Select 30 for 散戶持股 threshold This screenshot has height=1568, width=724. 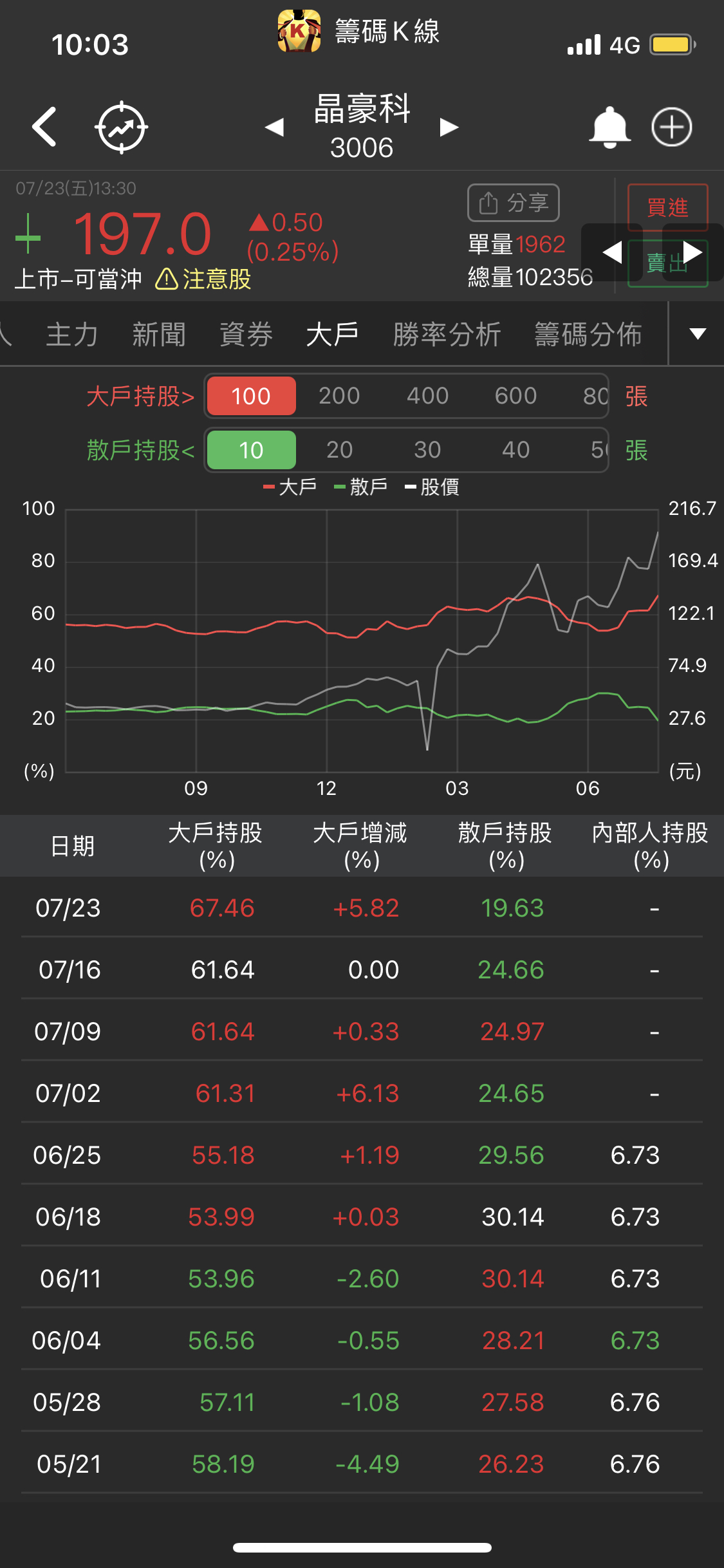click(427, 450)
